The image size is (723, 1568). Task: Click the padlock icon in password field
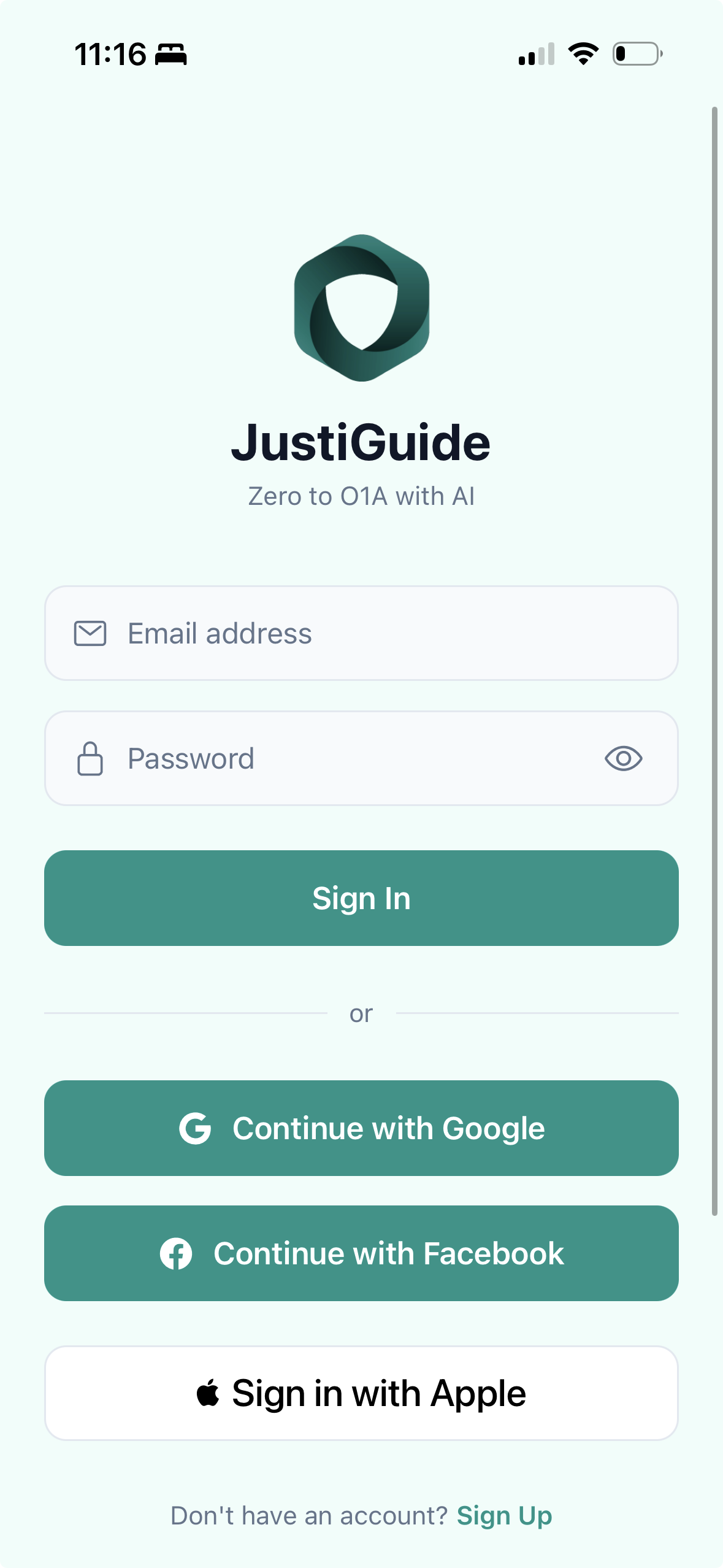90,758
